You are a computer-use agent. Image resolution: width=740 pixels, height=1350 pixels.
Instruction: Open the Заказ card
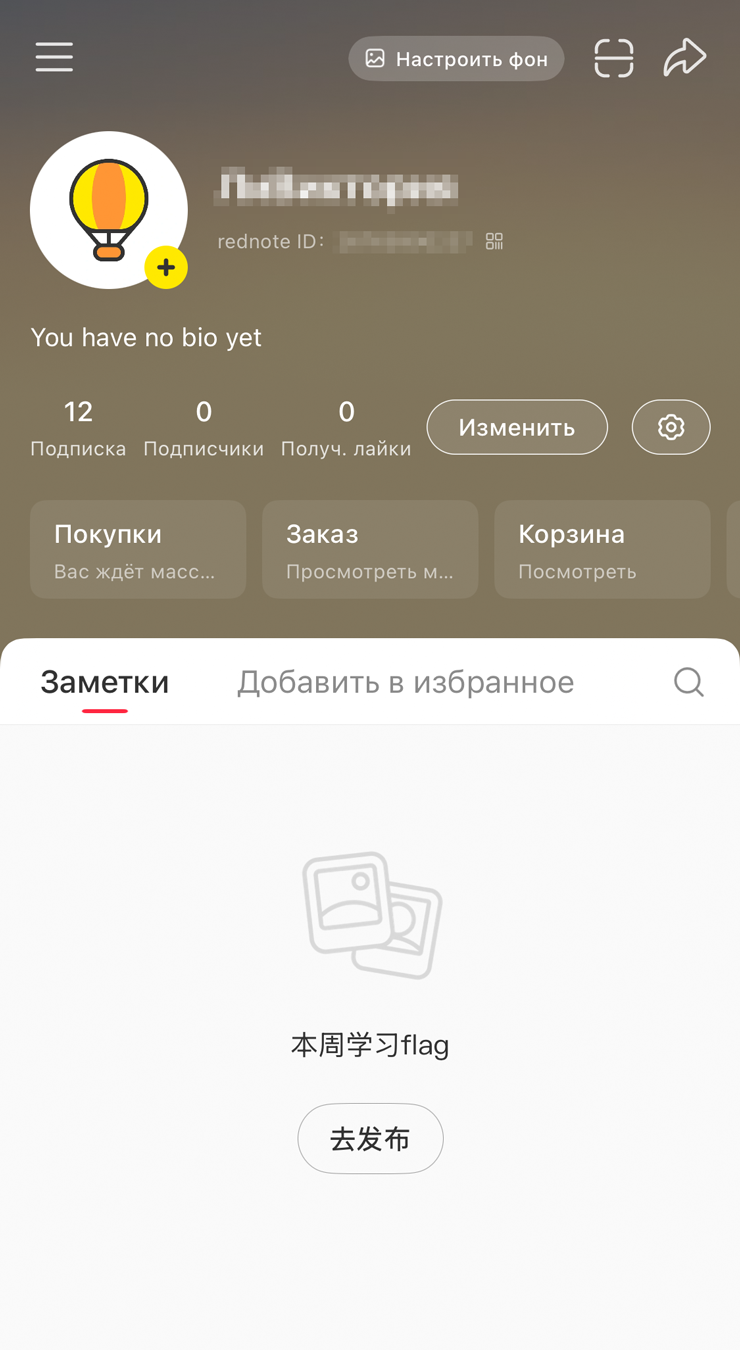(370, 549)
